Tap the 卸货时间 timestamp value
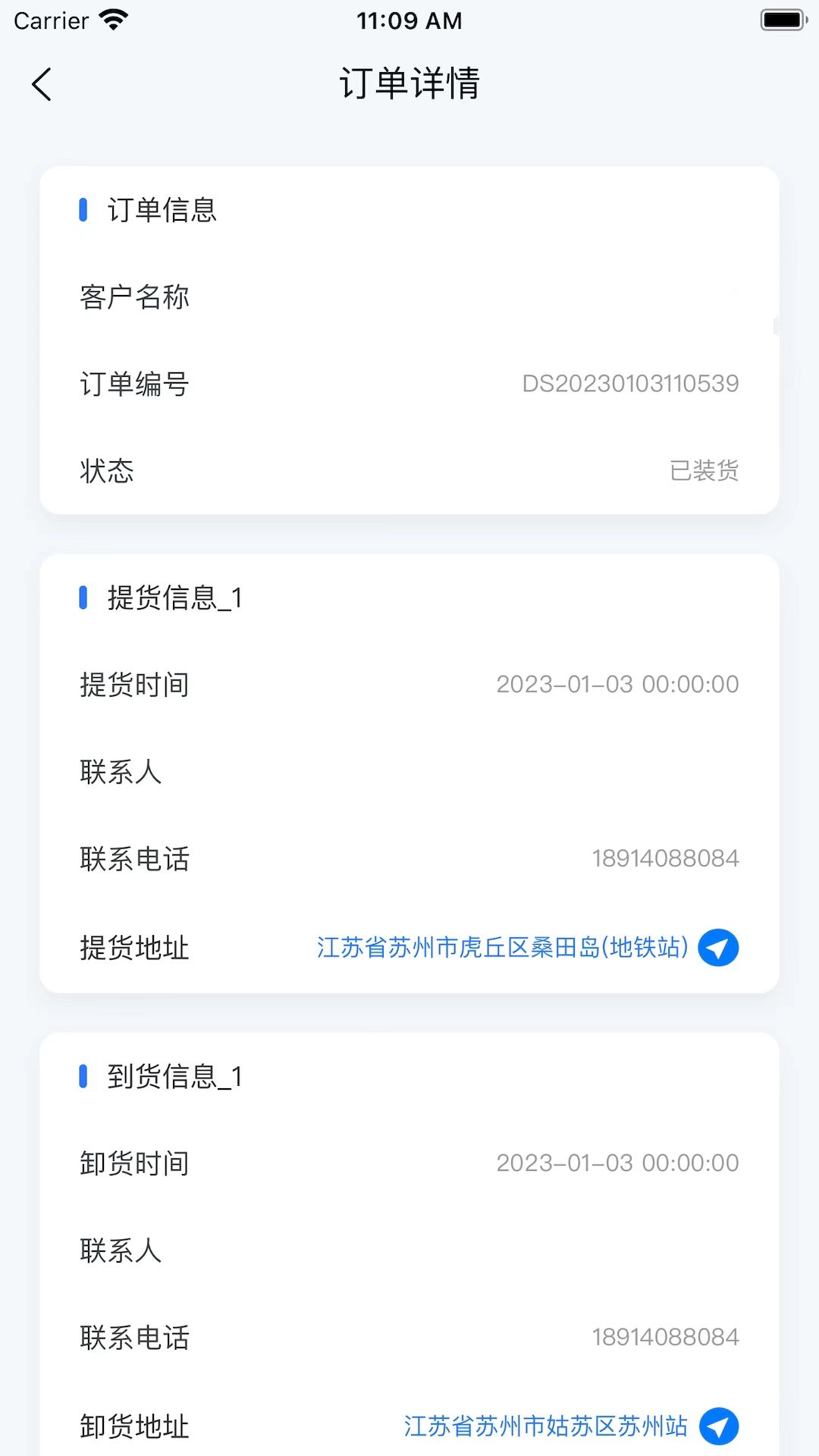Image resolution: width=819 pixels, height=1456 pixels. coord(617,1163)
